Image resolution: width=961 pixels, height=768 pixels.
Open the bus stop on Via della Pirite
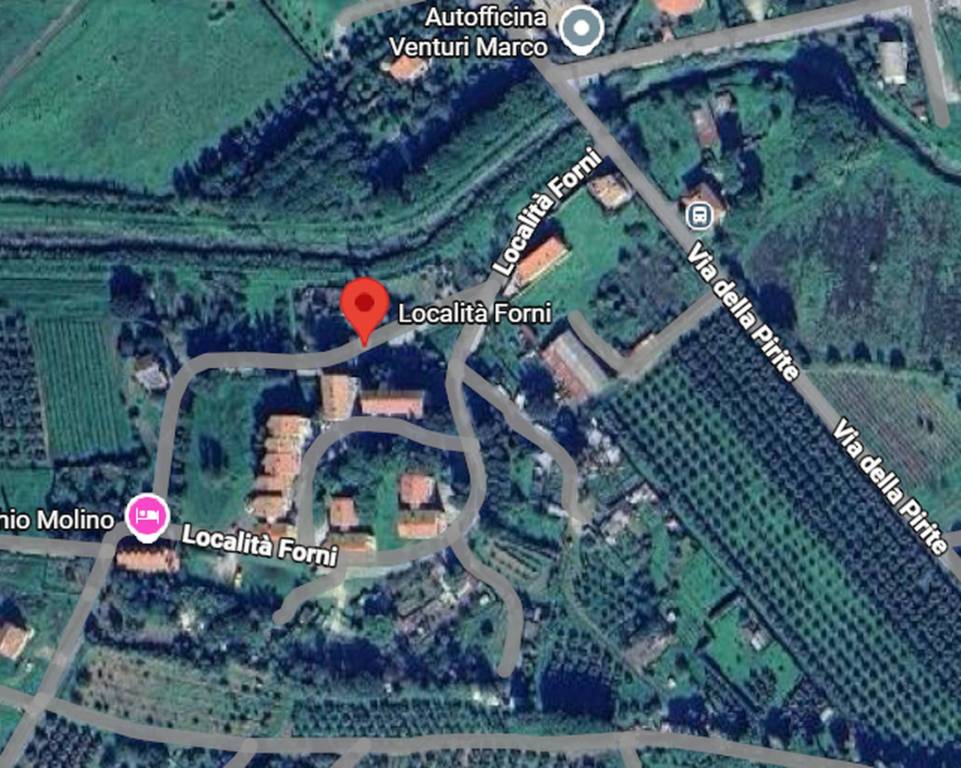(x=698, y=214)
